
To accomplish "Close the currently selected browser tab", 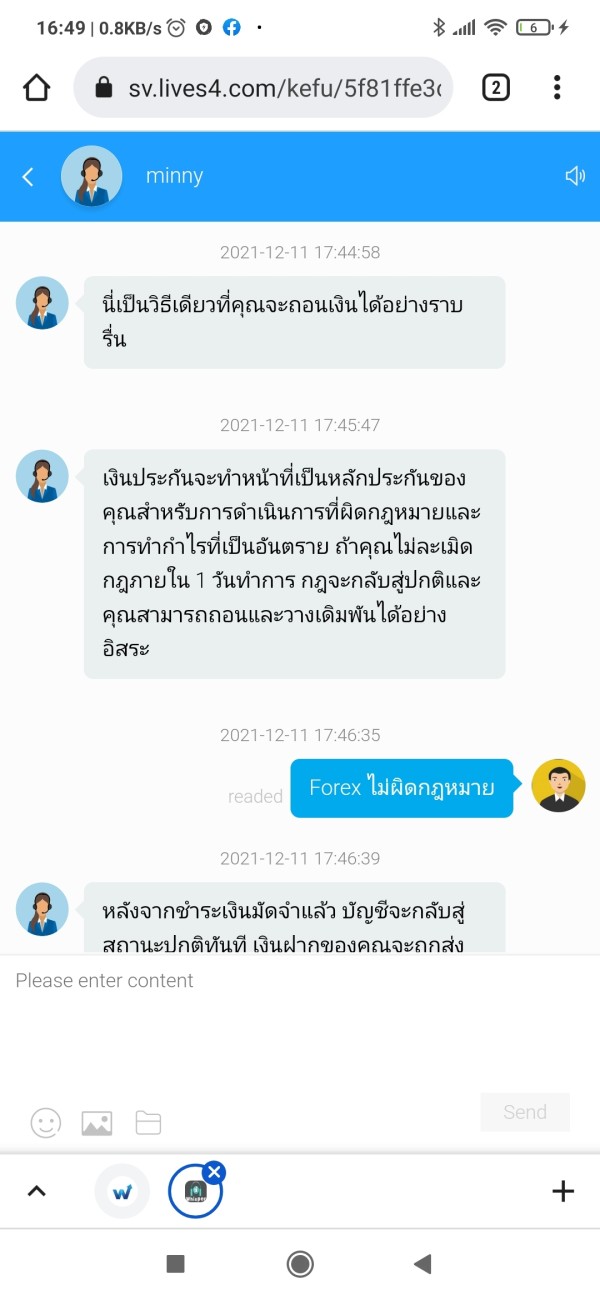I will point(214,1172).
